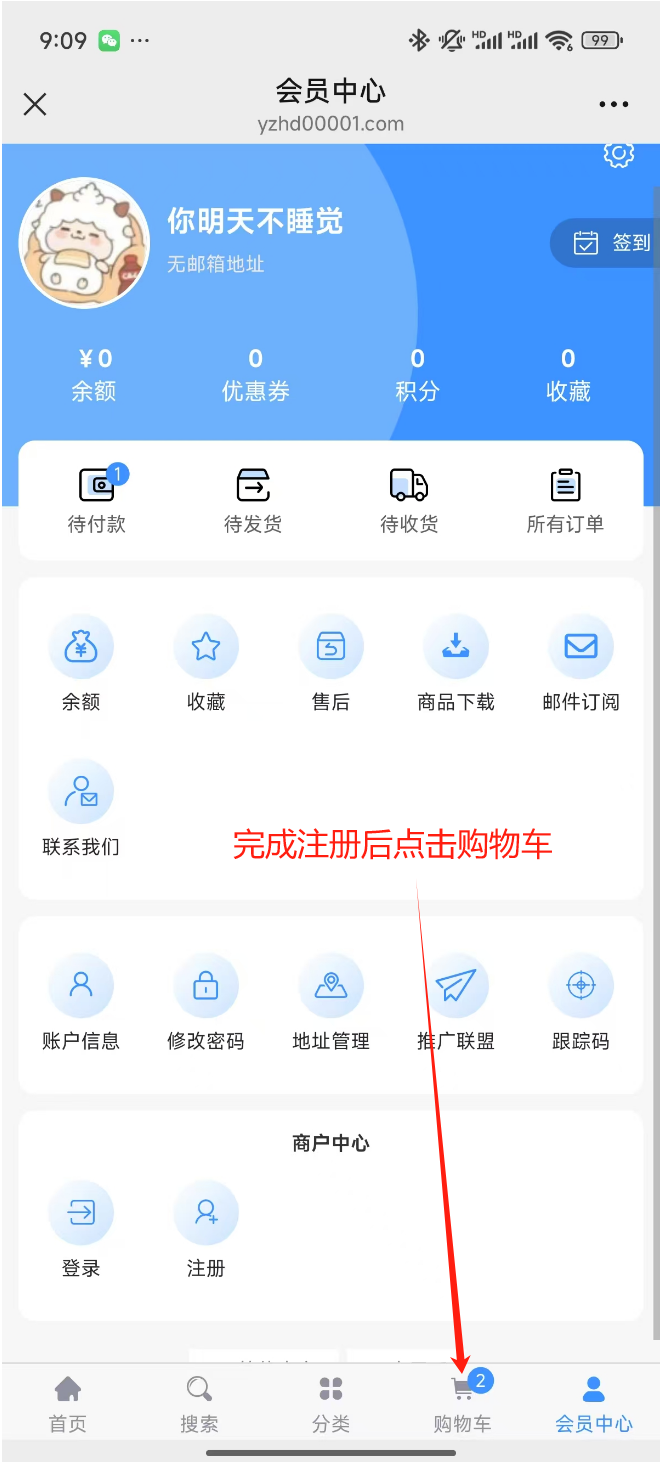Switch to the 购物车 cart tab

[462, 1403]
